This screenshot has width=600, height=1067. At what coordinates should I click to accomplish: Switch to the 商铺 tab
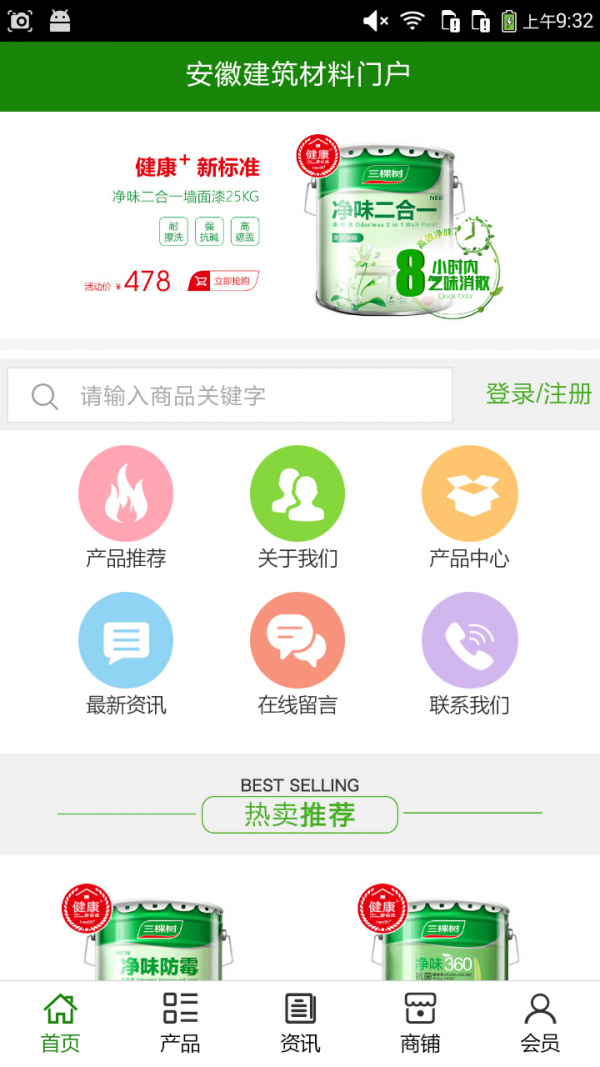click(420, 1023)
